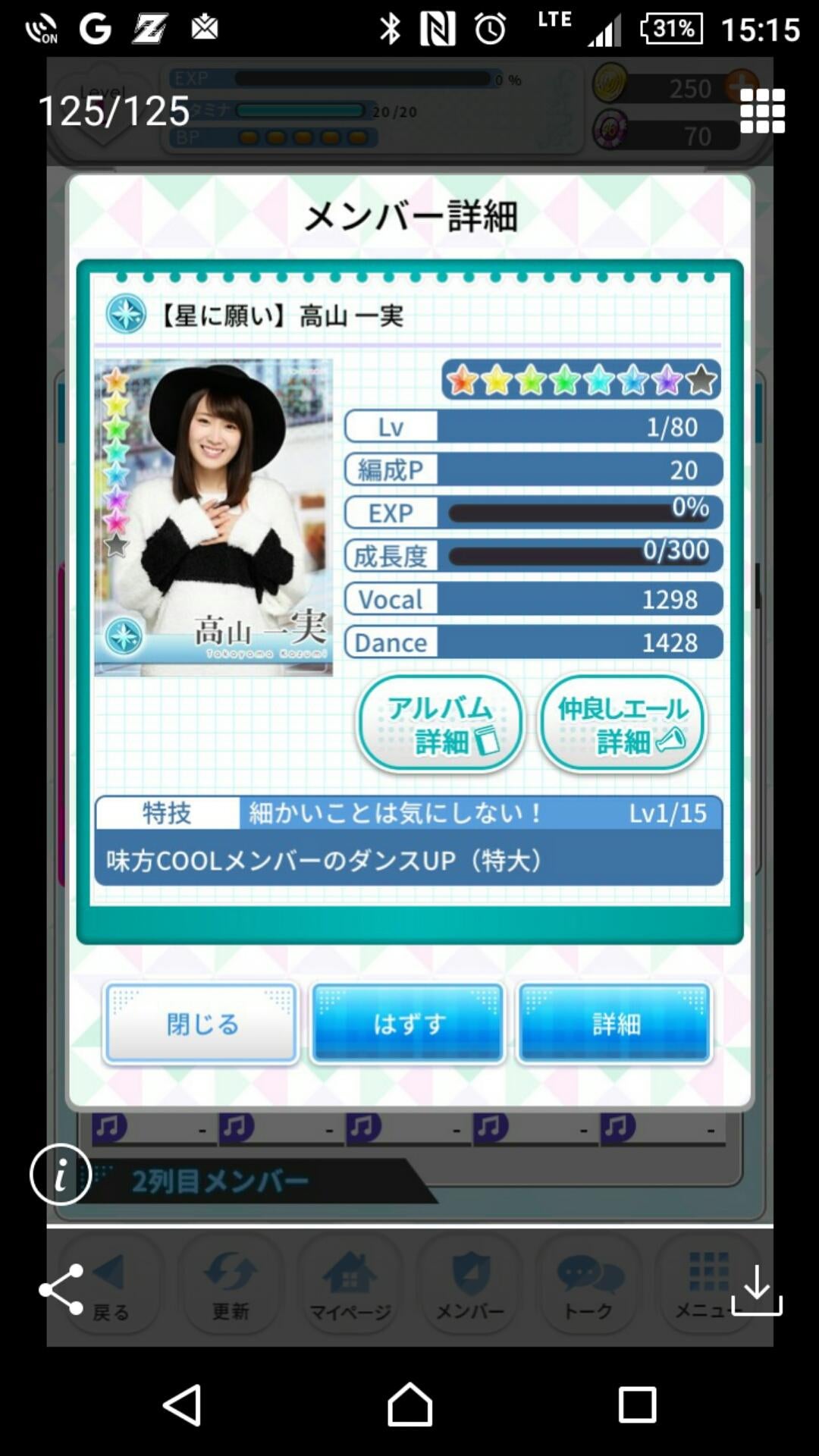
Task: Open 仲良しエール詳細
Action: (x=622, y=724)
